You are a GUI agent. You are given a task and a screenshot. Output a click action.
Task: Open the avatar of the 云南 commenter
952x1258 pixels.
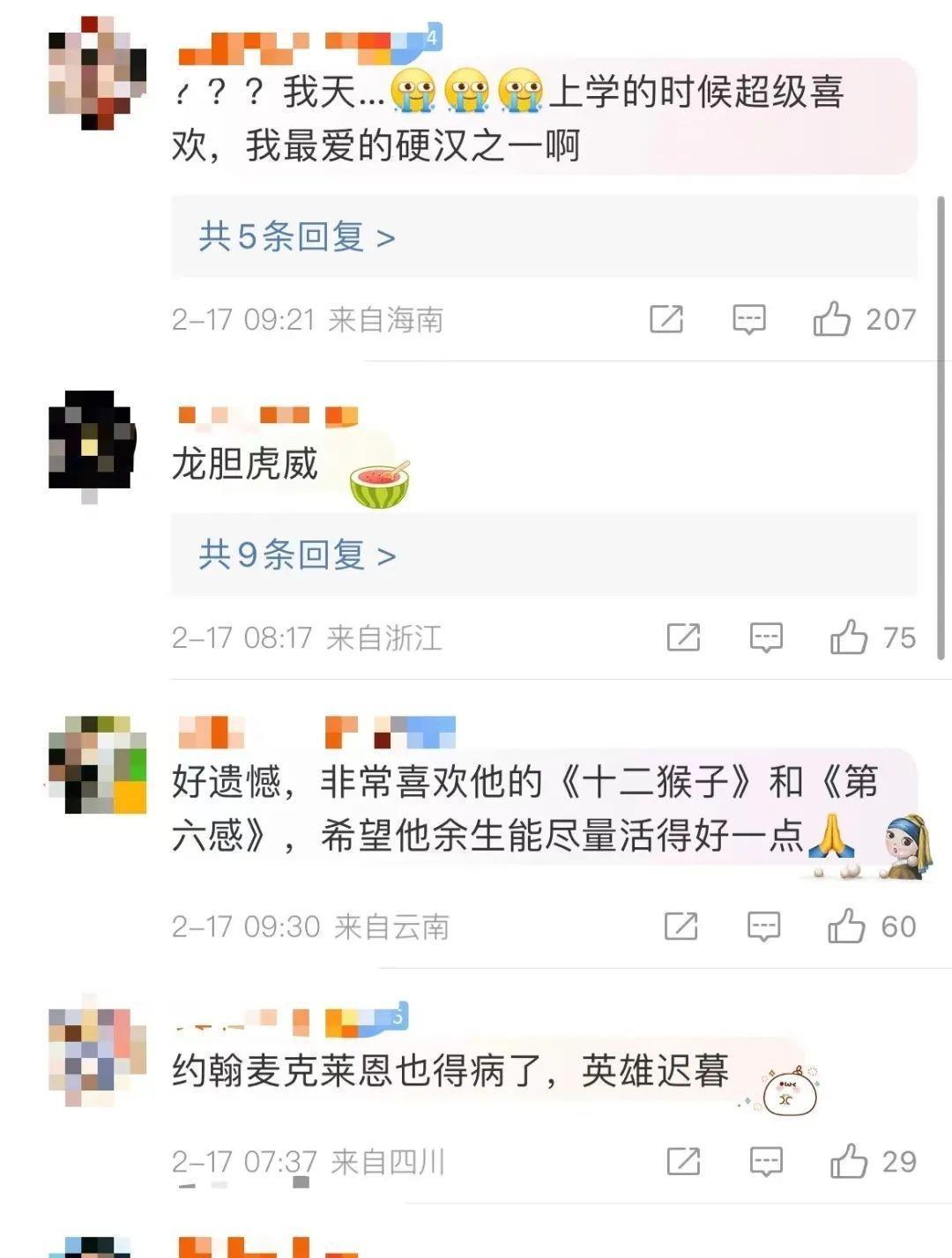(x=97, y=764)
